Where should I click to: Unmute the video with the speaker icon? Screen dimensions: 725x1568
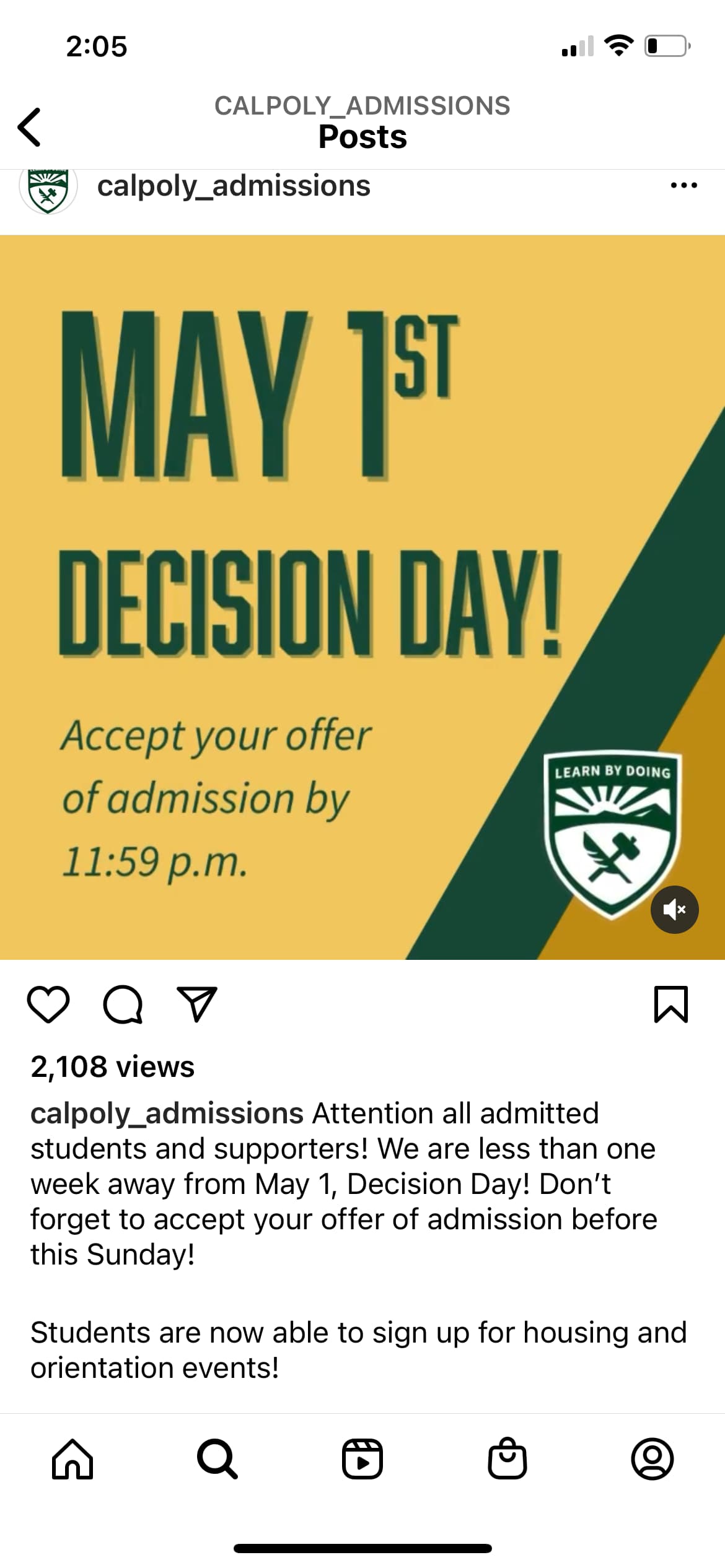click(674, 909)
